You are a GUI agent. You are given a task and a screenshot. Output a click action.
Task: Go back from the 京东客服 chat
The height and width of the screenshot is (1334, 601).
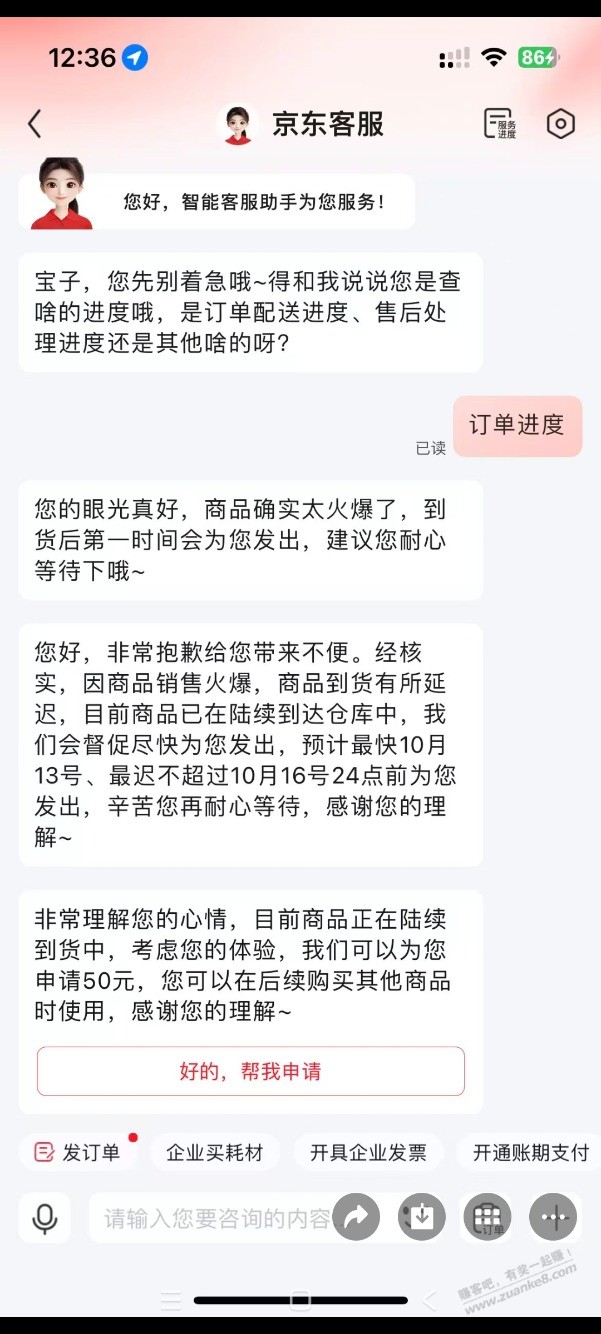tap(35, 124)
